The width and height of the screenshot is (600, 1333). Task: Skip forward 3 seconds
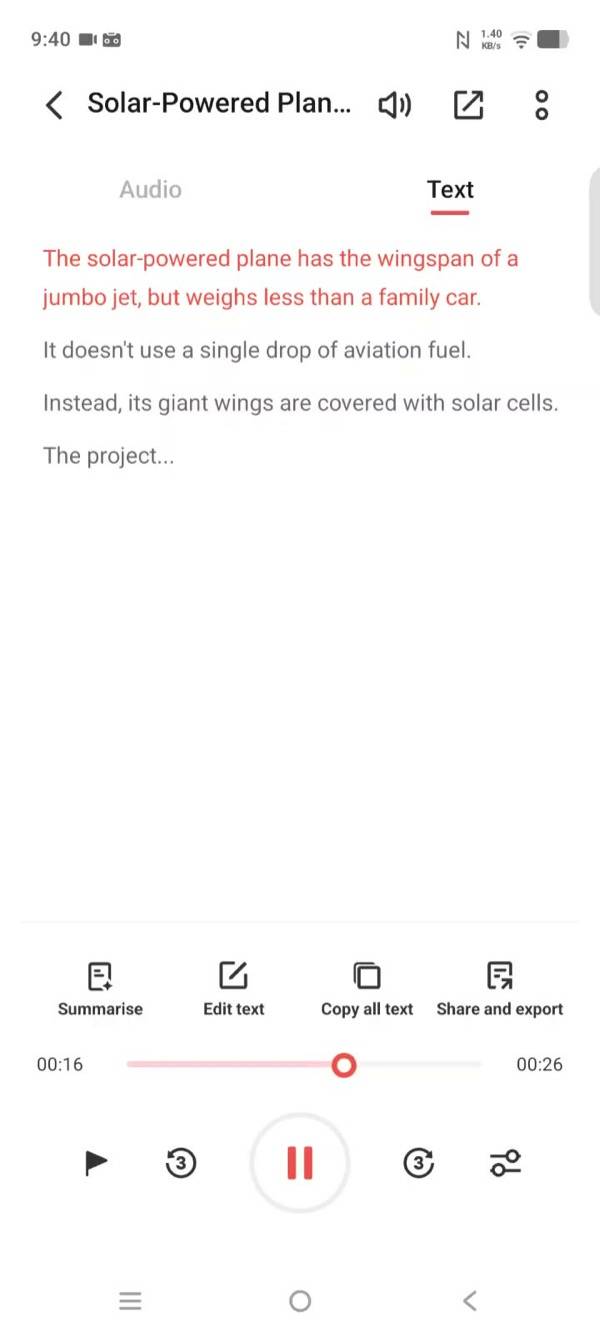pyautogui.click(x=419, y=1162)
